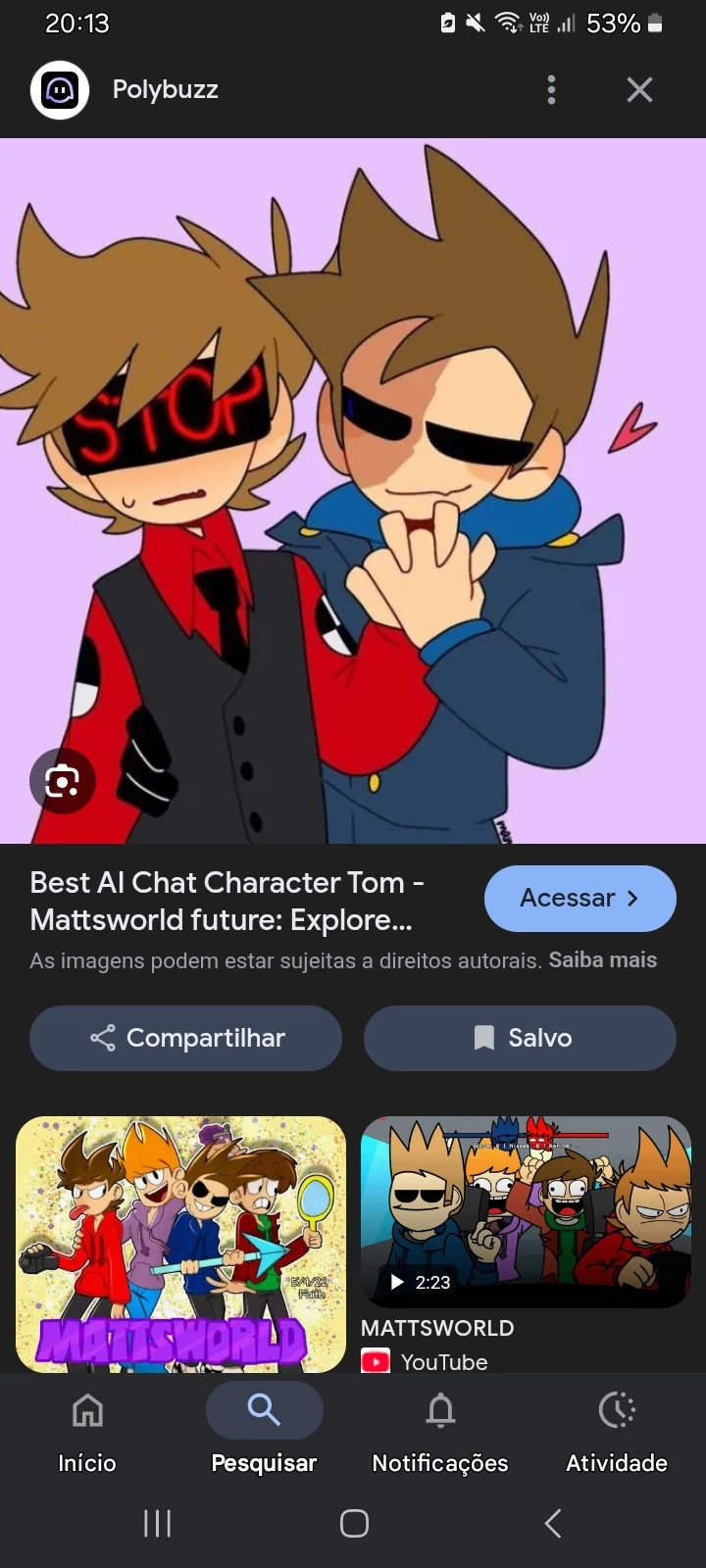The height and width of the screenshot is (1568, 706).
Task: Open the Mattsworld group poster image
Action: [181, 1243]
